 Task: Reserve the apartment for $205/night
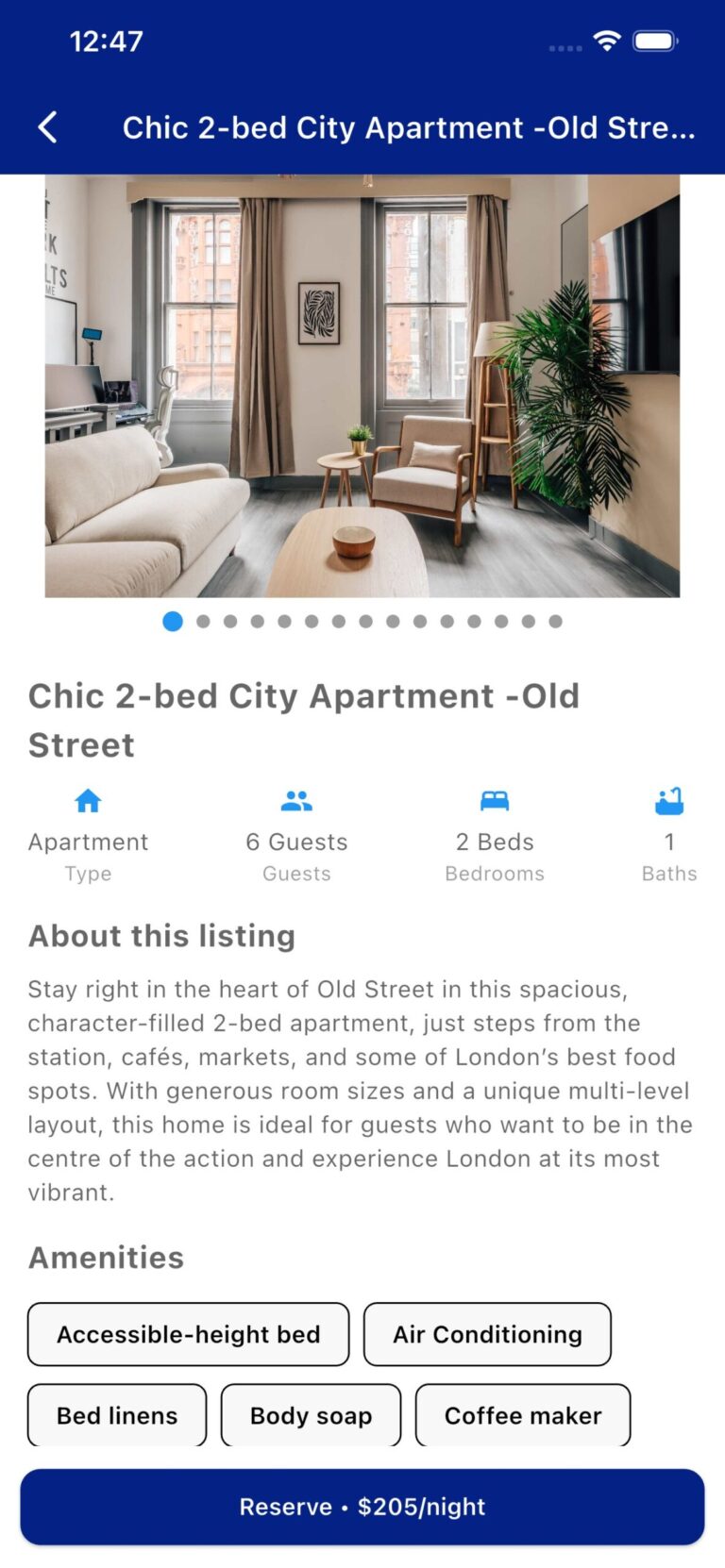click(362, 1507)
